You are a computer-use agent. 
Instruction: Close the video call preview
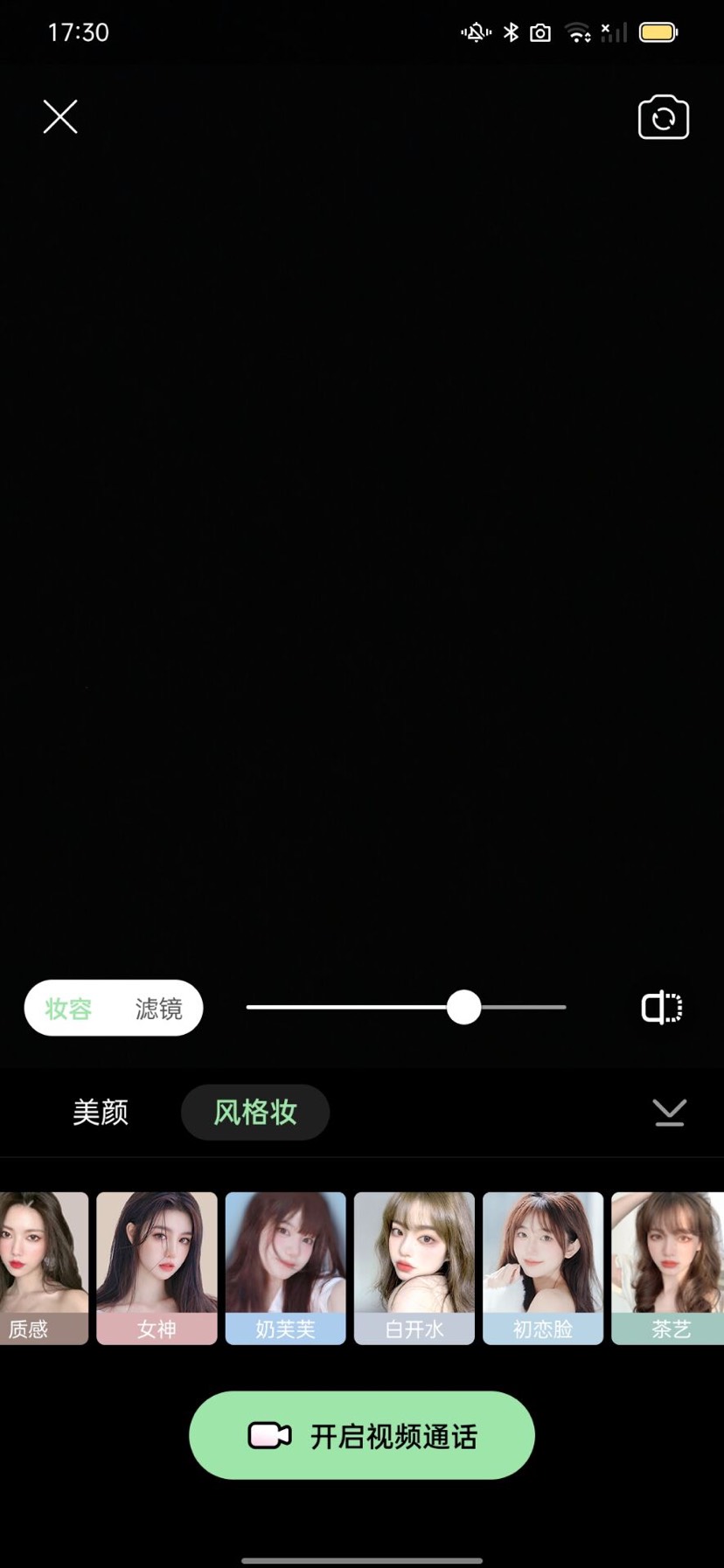(60, 116)
